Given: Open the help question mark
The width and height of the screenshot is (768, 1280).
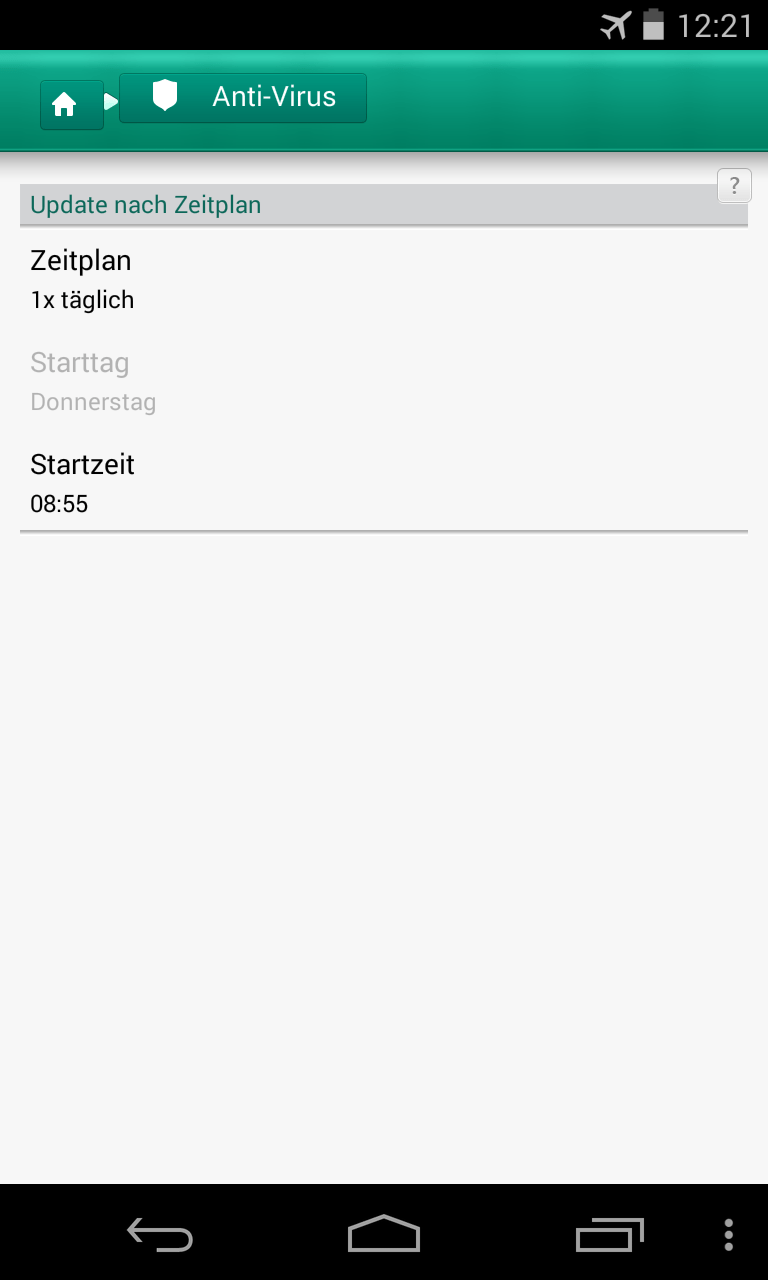Looking at the screenshot, I should click(x=734, y=186).
